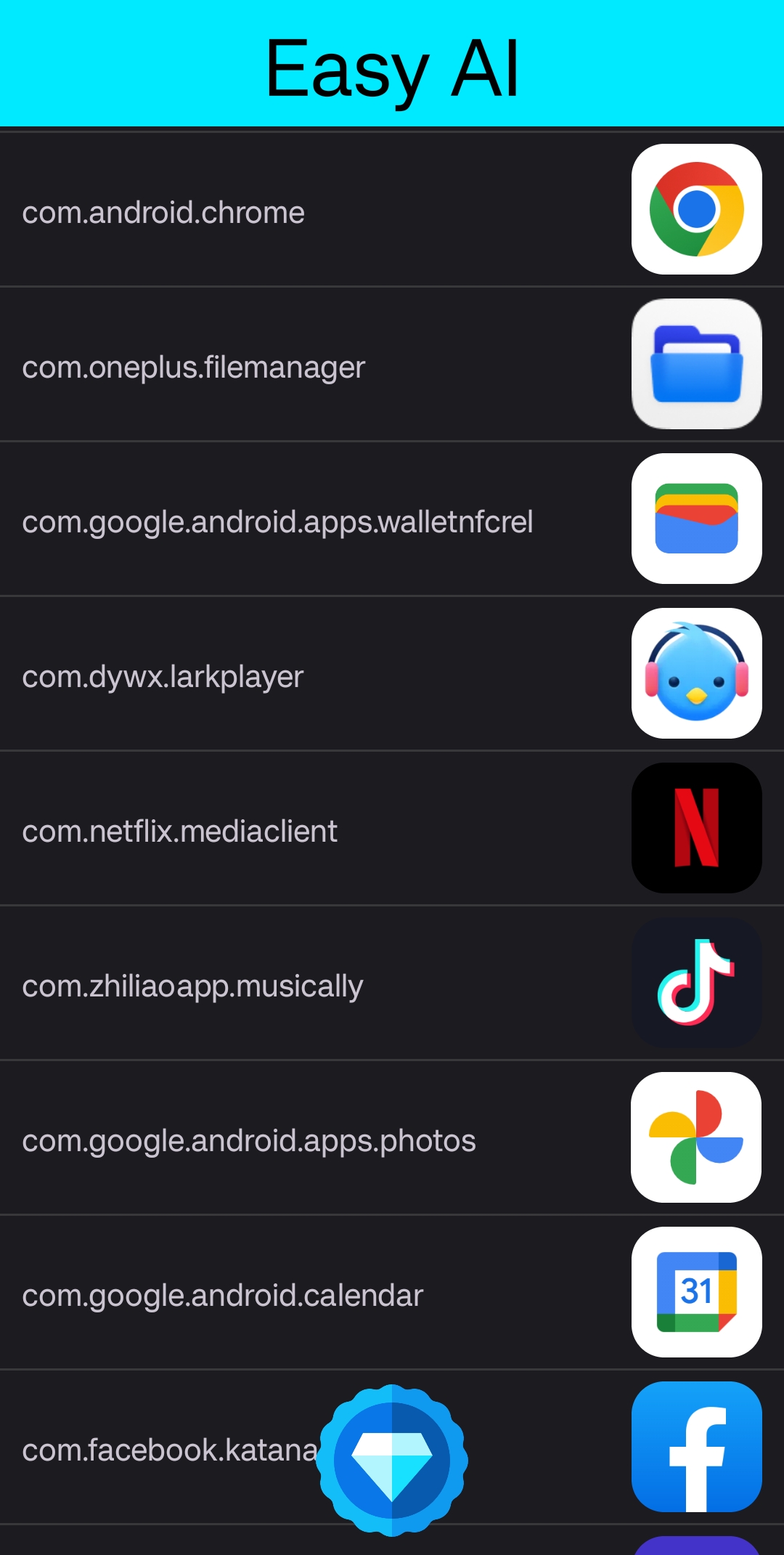Open the com.google.android.apps.photos entry
The image size is (784, 1555).
[392, 1137]
